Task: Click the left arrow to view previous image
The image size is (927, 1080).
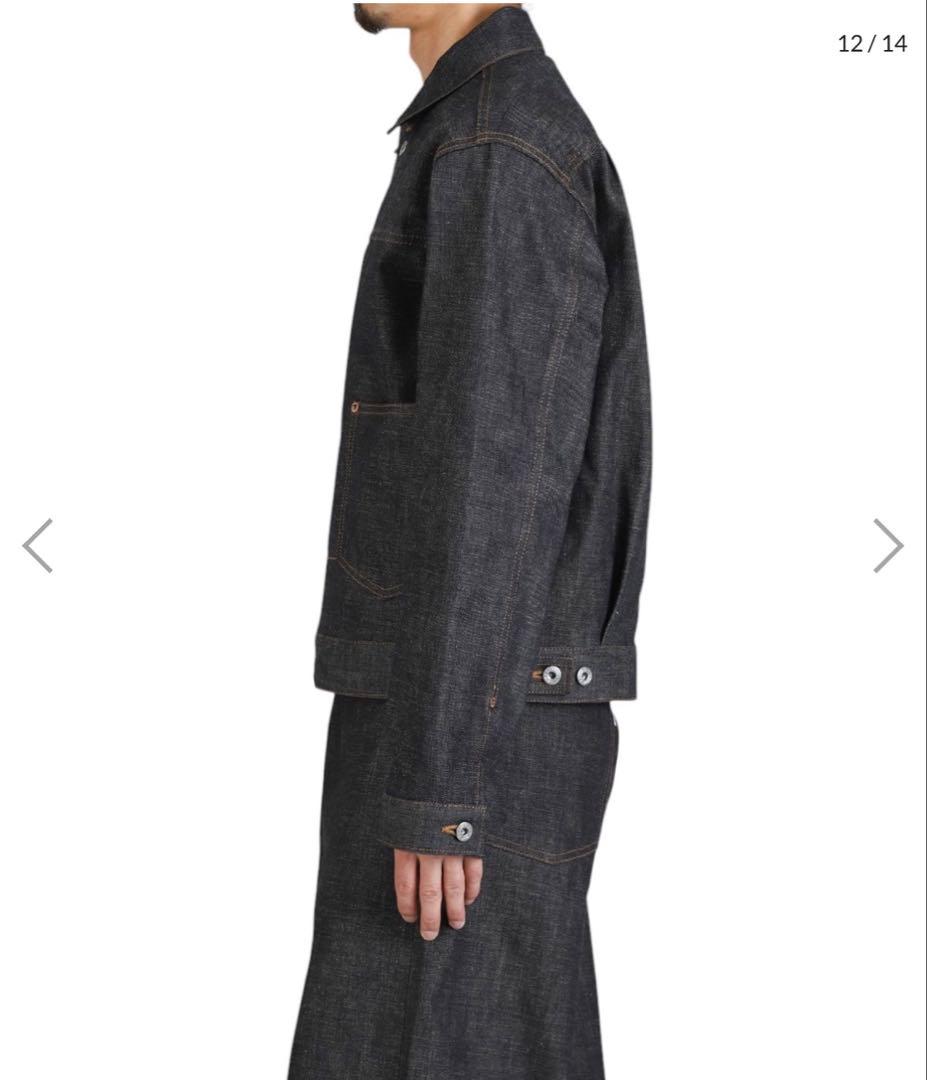Action: tap(35, 545)
